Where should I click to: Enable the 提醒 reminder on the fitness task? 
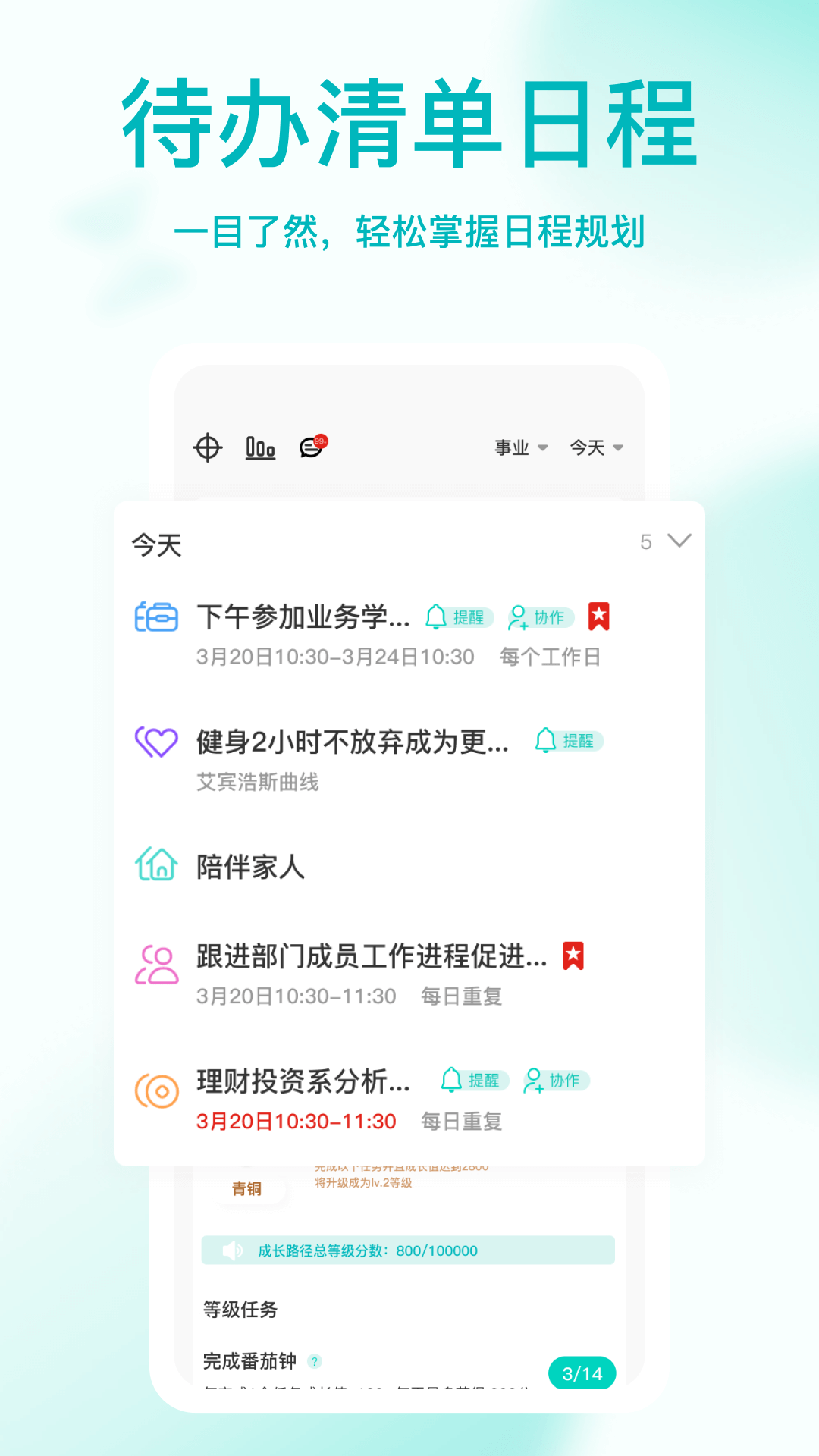(x=567, y=741)
